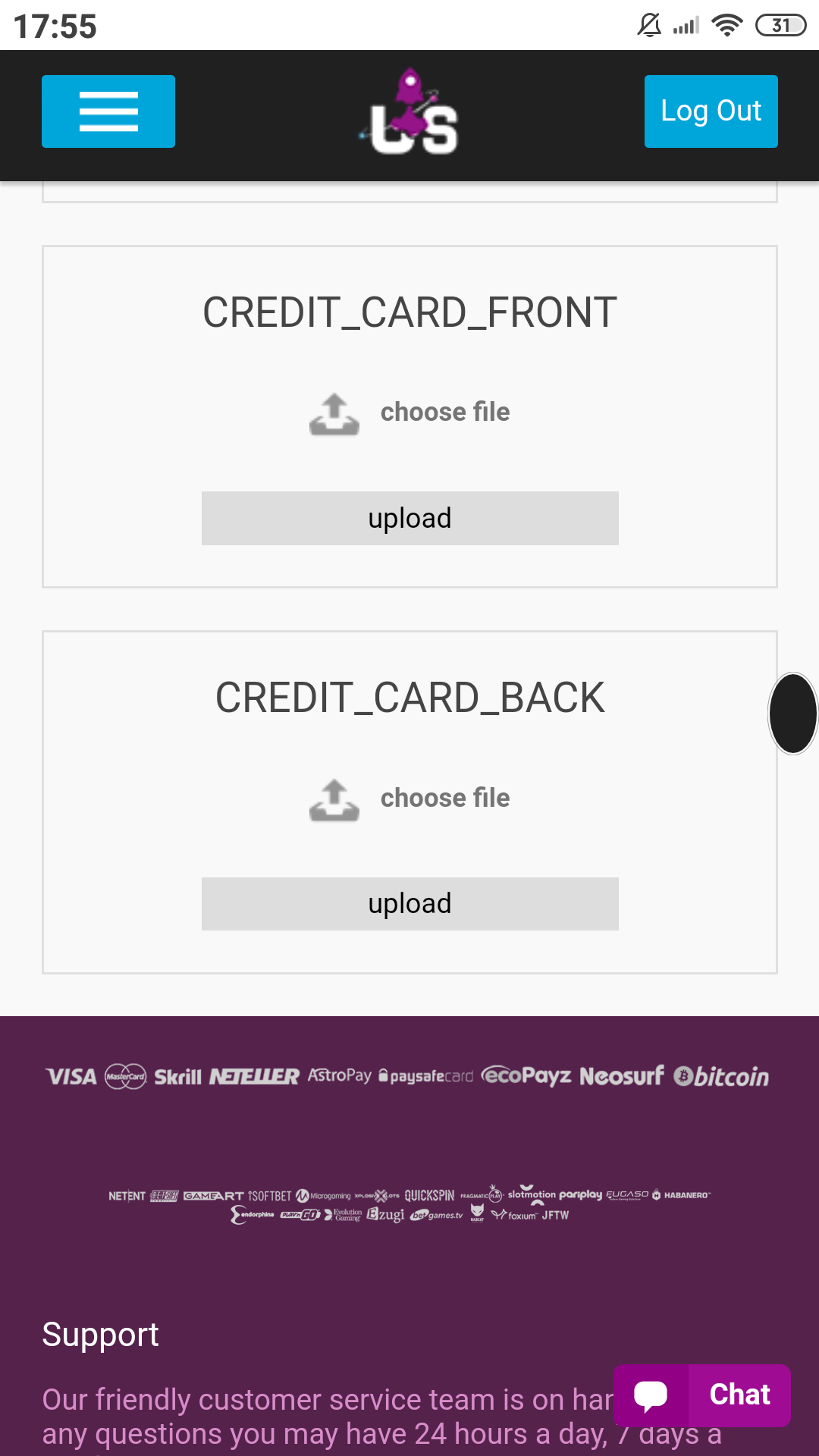819x1456 pixels.
Task: Tap the floating black circle button
Action: (792, 714)
